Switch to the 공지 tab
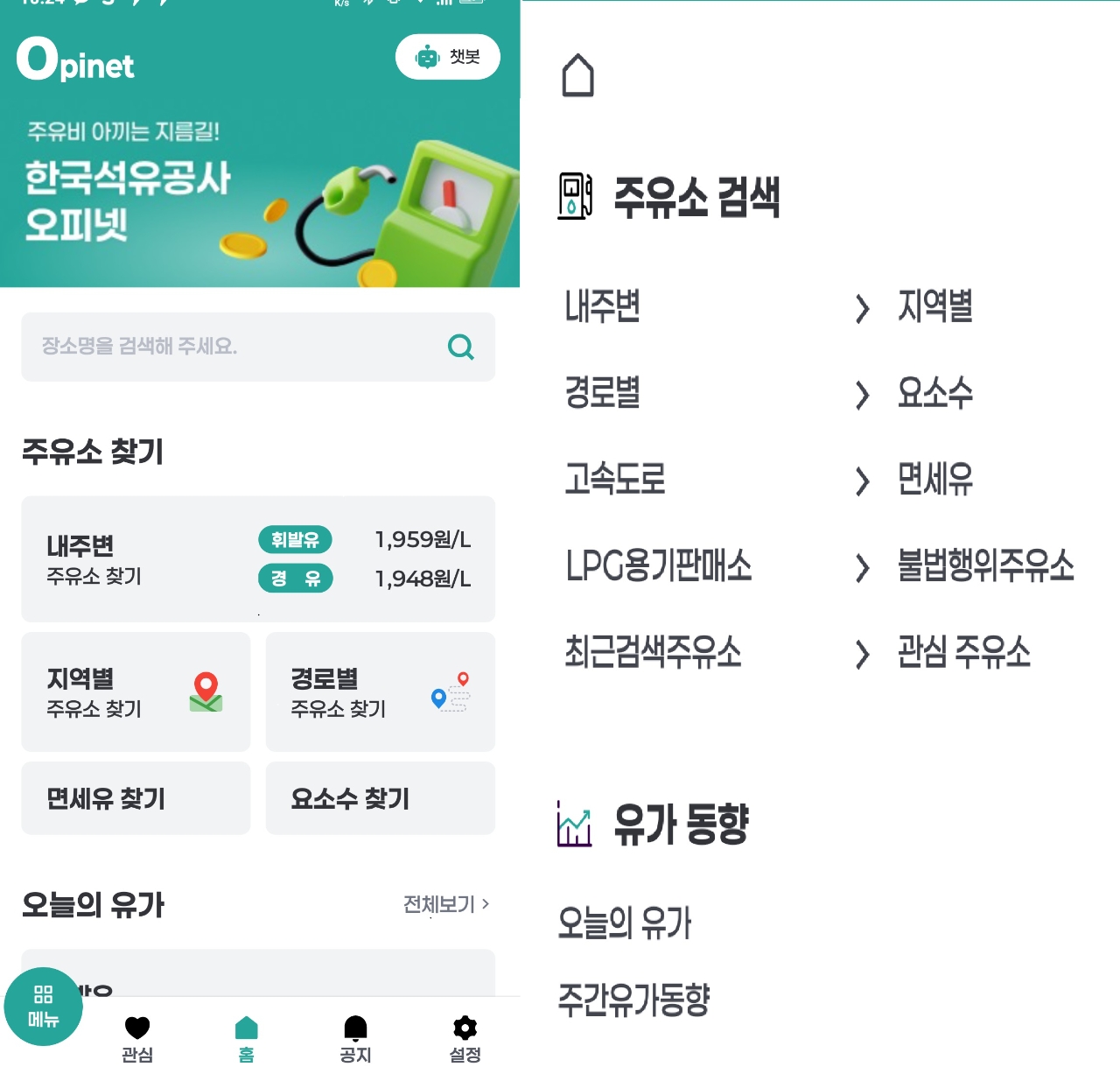This screenshot has height=1081, width=1120. (x=355, y=1039)
